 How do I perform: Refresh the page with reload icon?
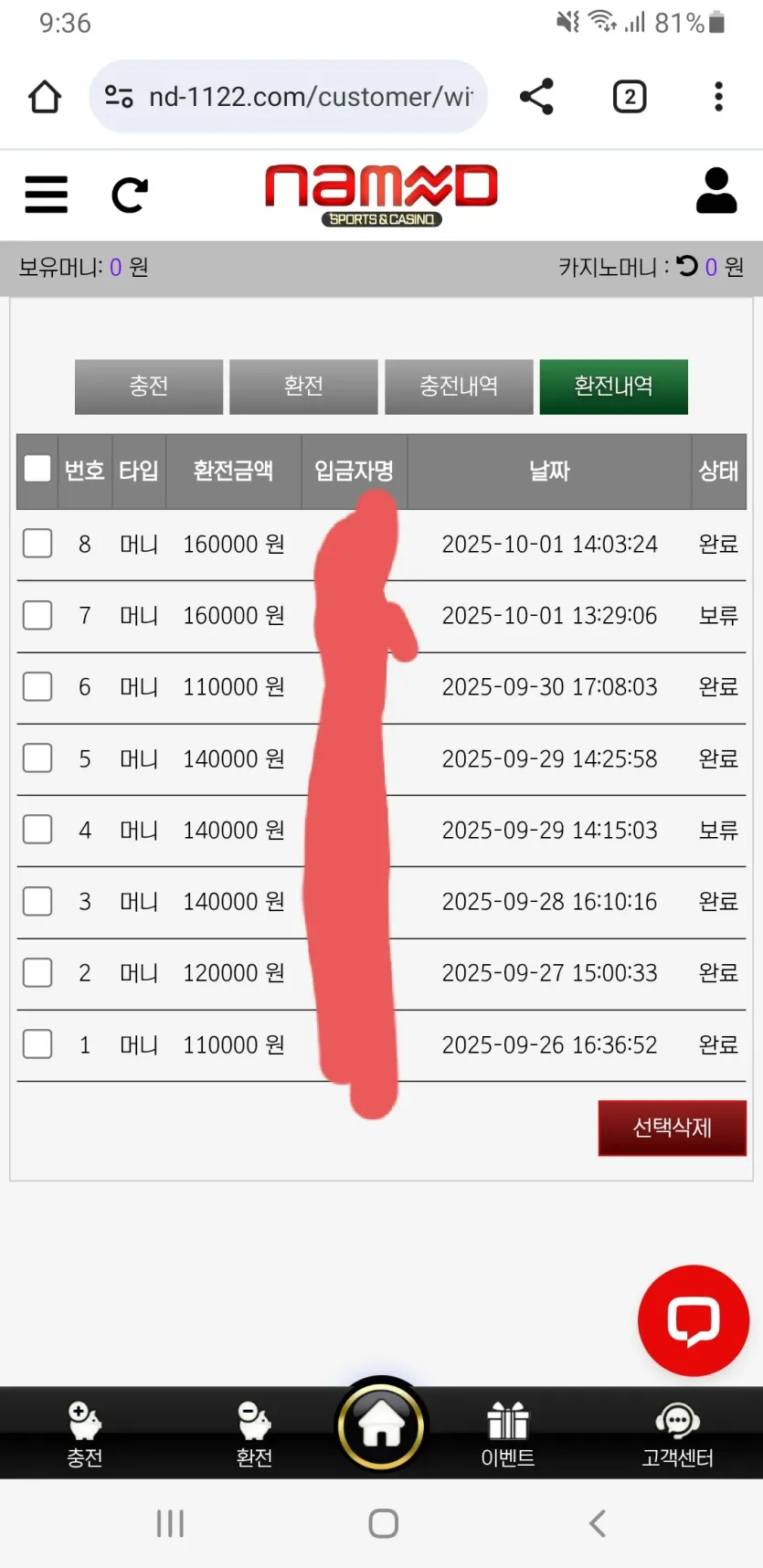[130, 195]
